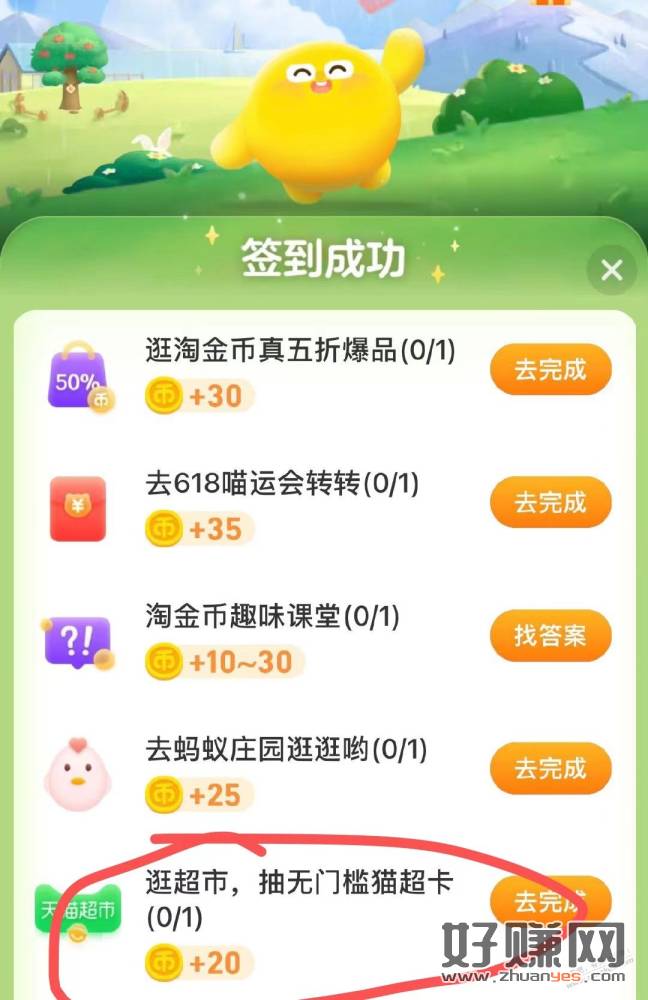Viewport: 648px width, 1000px height.
Task: Tap 去完成 for 逛超市抽无门槛猫超卡
Action: tap(548, 902)
